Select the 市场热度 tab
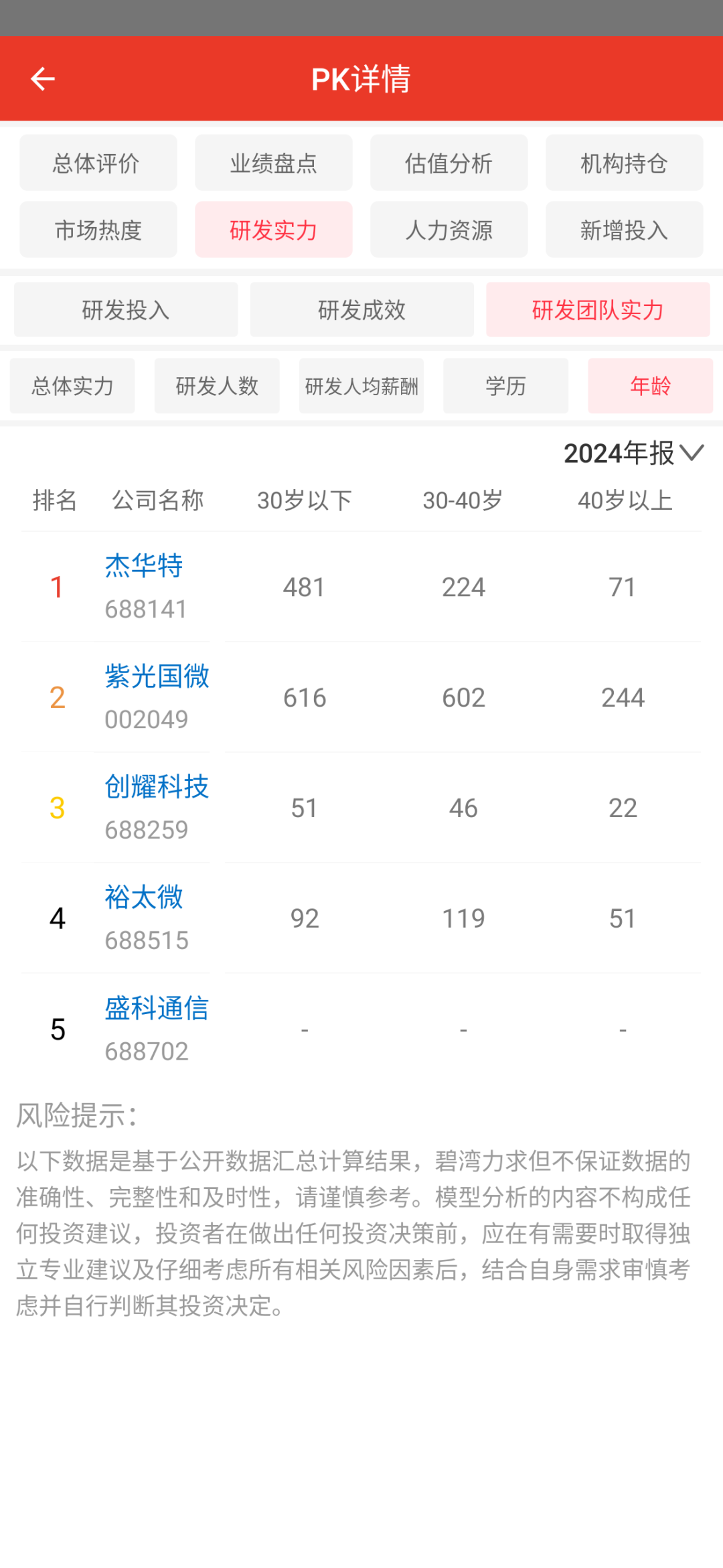This screenshot has height=1568, width=723. [98, 230]
